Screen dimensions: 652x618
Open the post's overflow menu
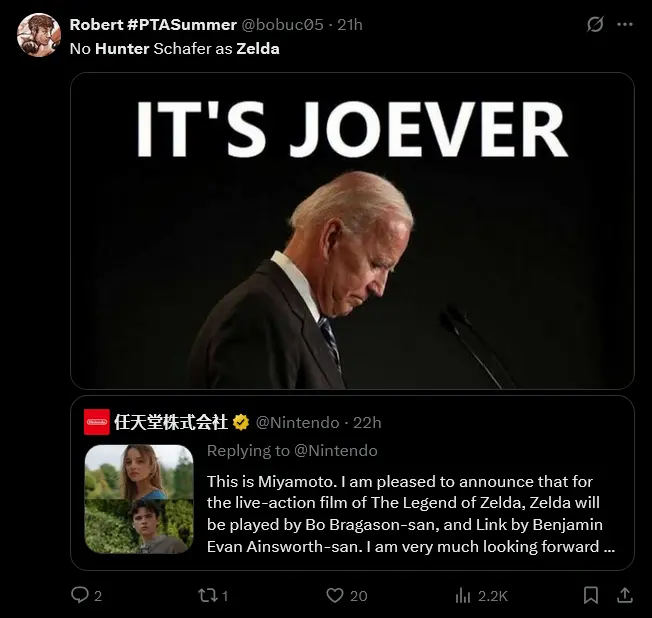(626, 24)
